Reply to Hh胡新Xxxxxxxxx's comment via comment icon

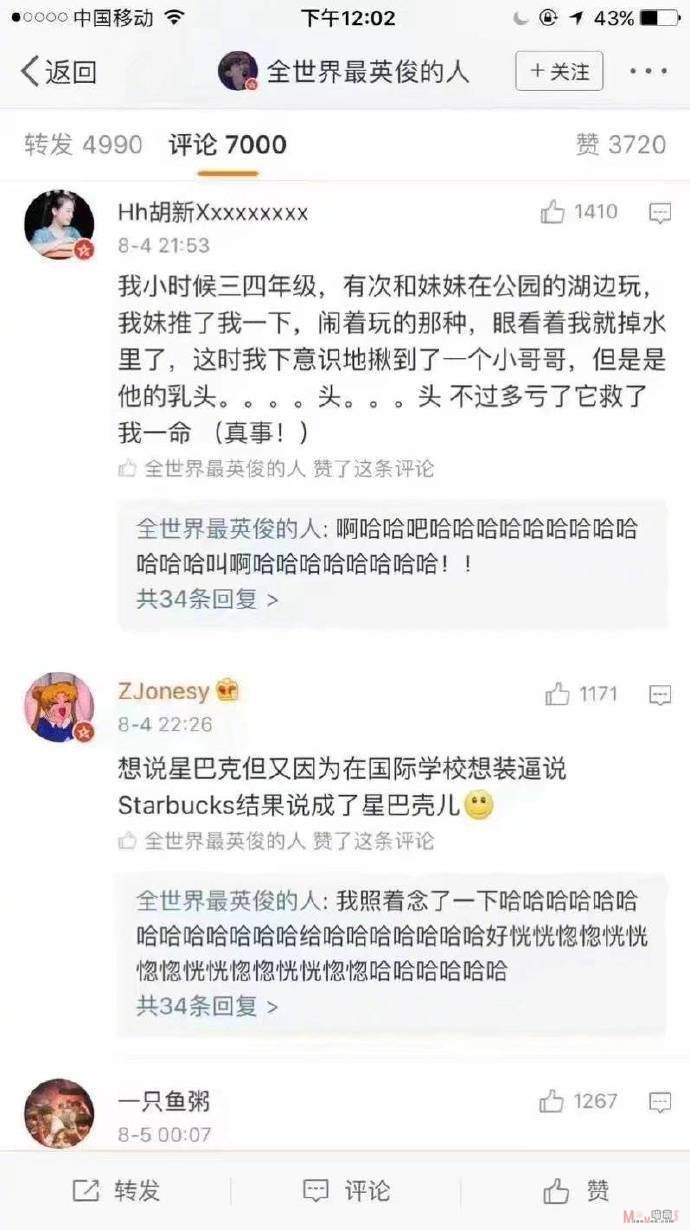pyautogui.click(x=660, y=212)
